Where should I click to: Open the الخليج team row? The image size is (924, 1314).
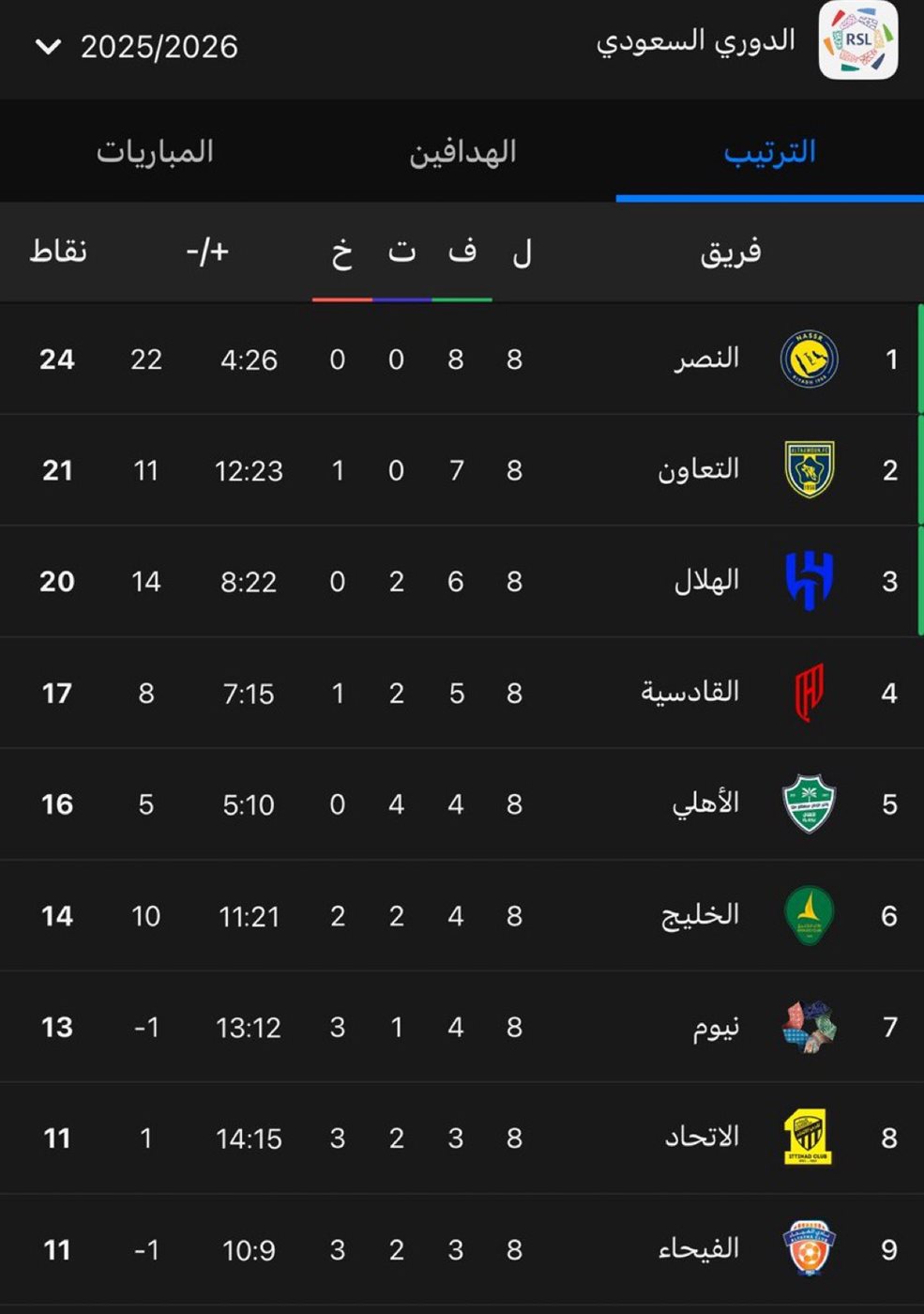pyautogui.click(x=700, y=915)
